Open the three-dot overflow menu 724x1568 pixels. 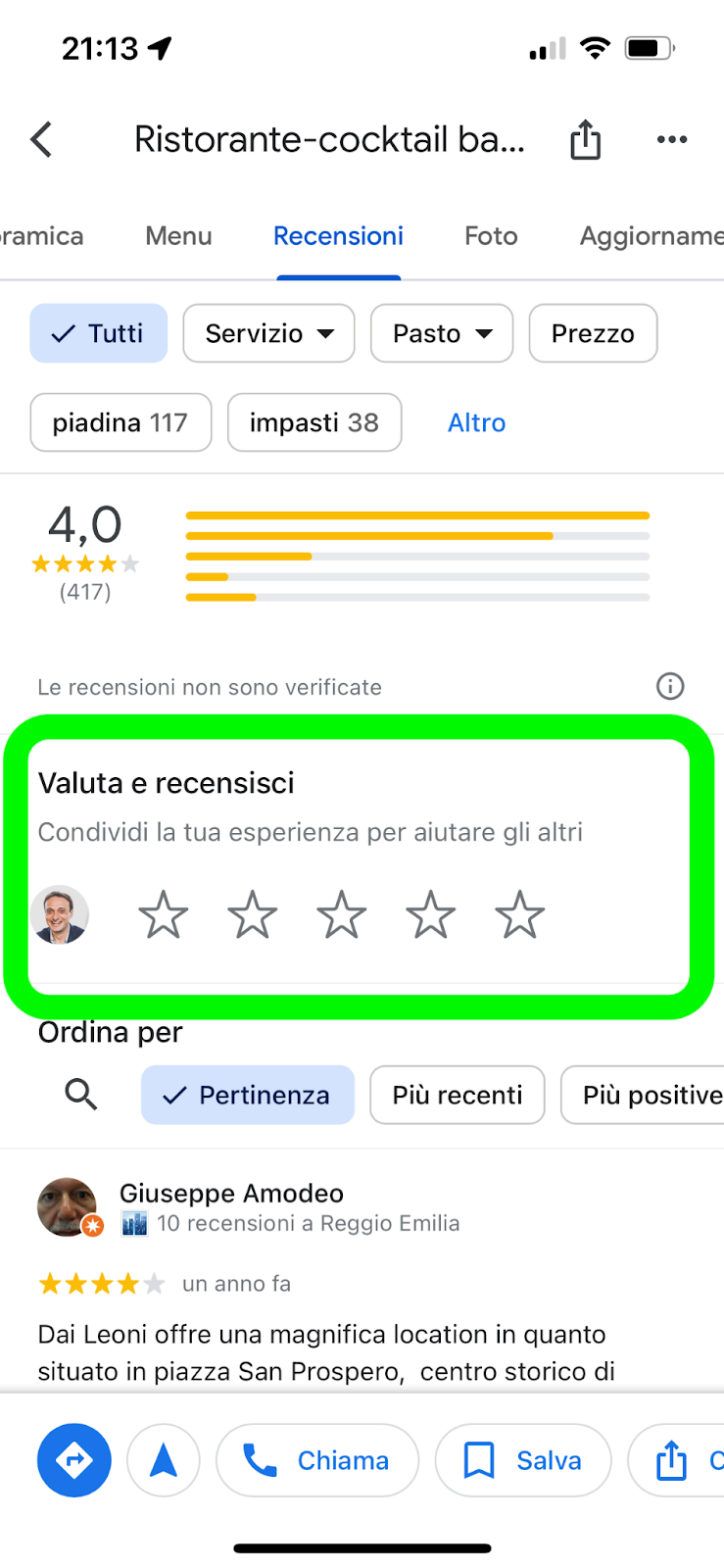click(x=672, y=139)
